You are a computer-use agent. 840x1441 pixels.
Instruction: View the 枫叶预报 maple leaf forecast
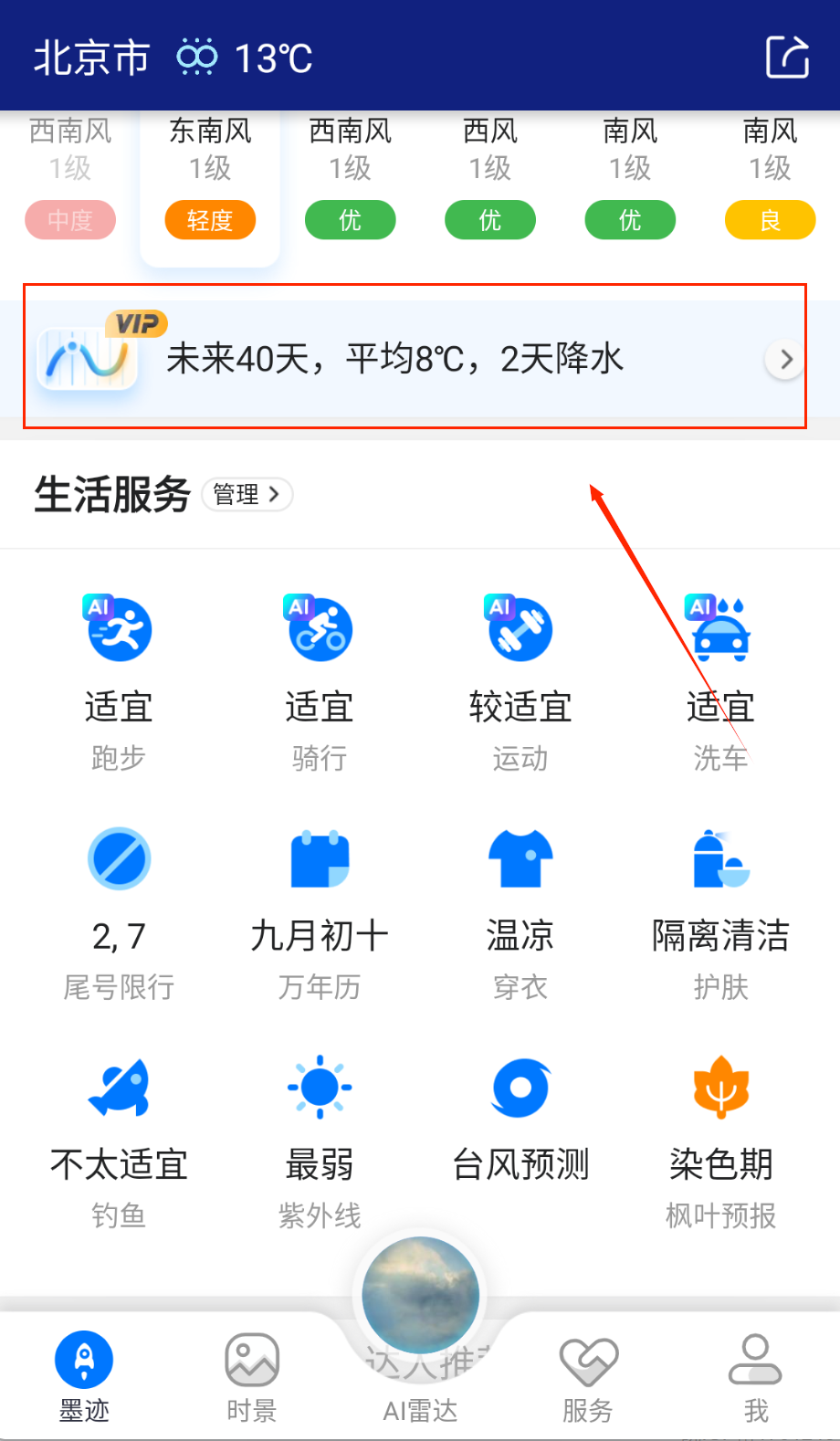click(x=720, y=1140)
